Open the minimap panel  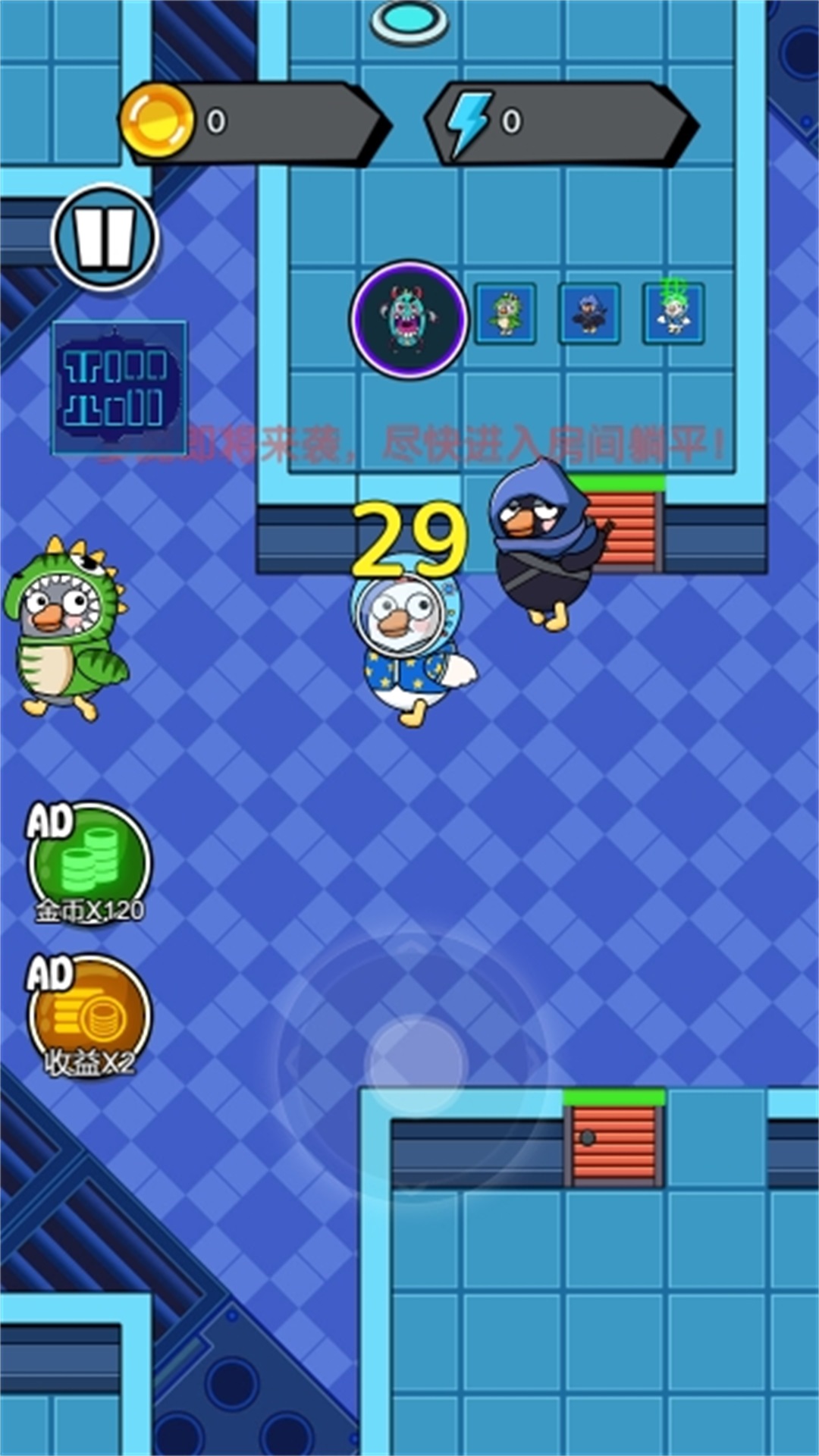pyautogui.click(x=119, y=388)
